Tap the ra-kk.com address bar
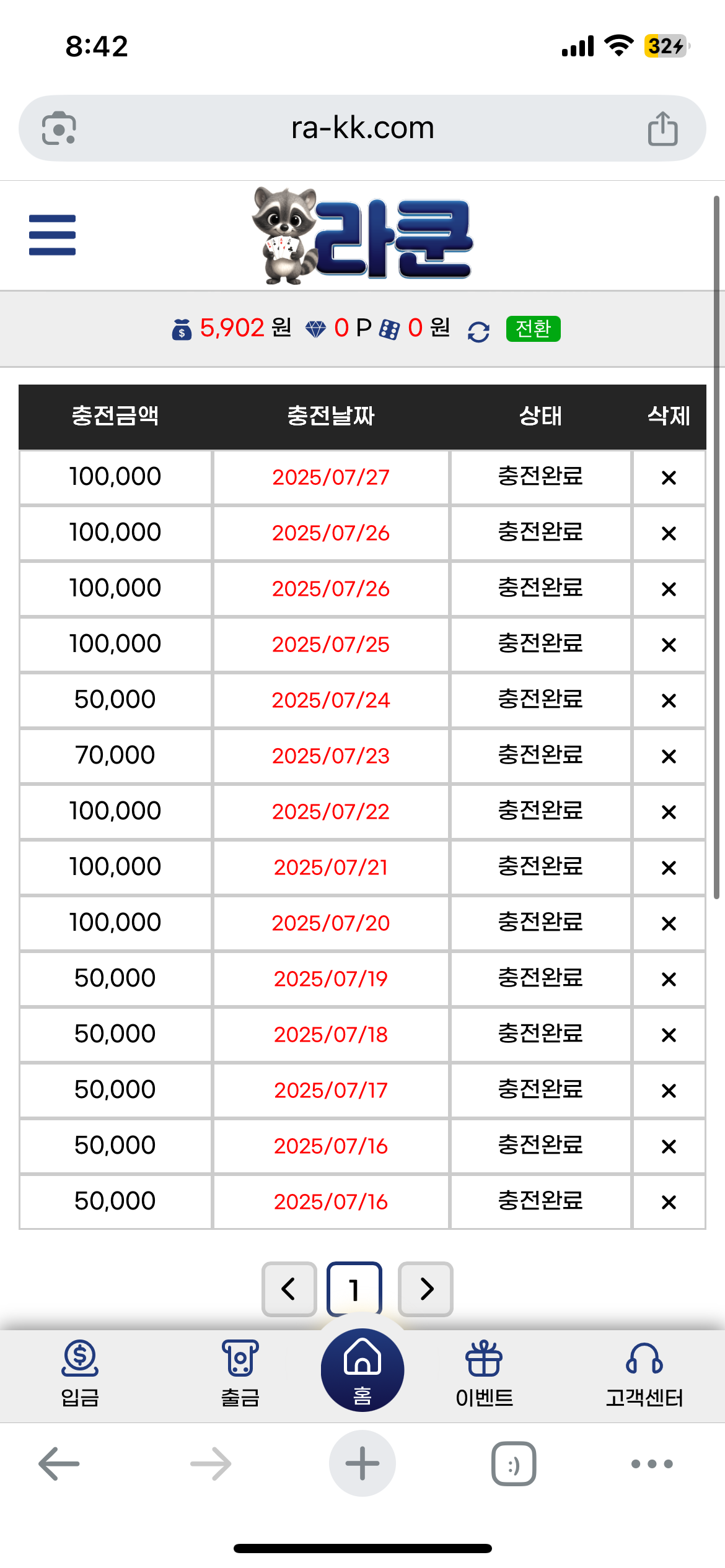Screen dimensions: 725x1568 click(362, 128)
